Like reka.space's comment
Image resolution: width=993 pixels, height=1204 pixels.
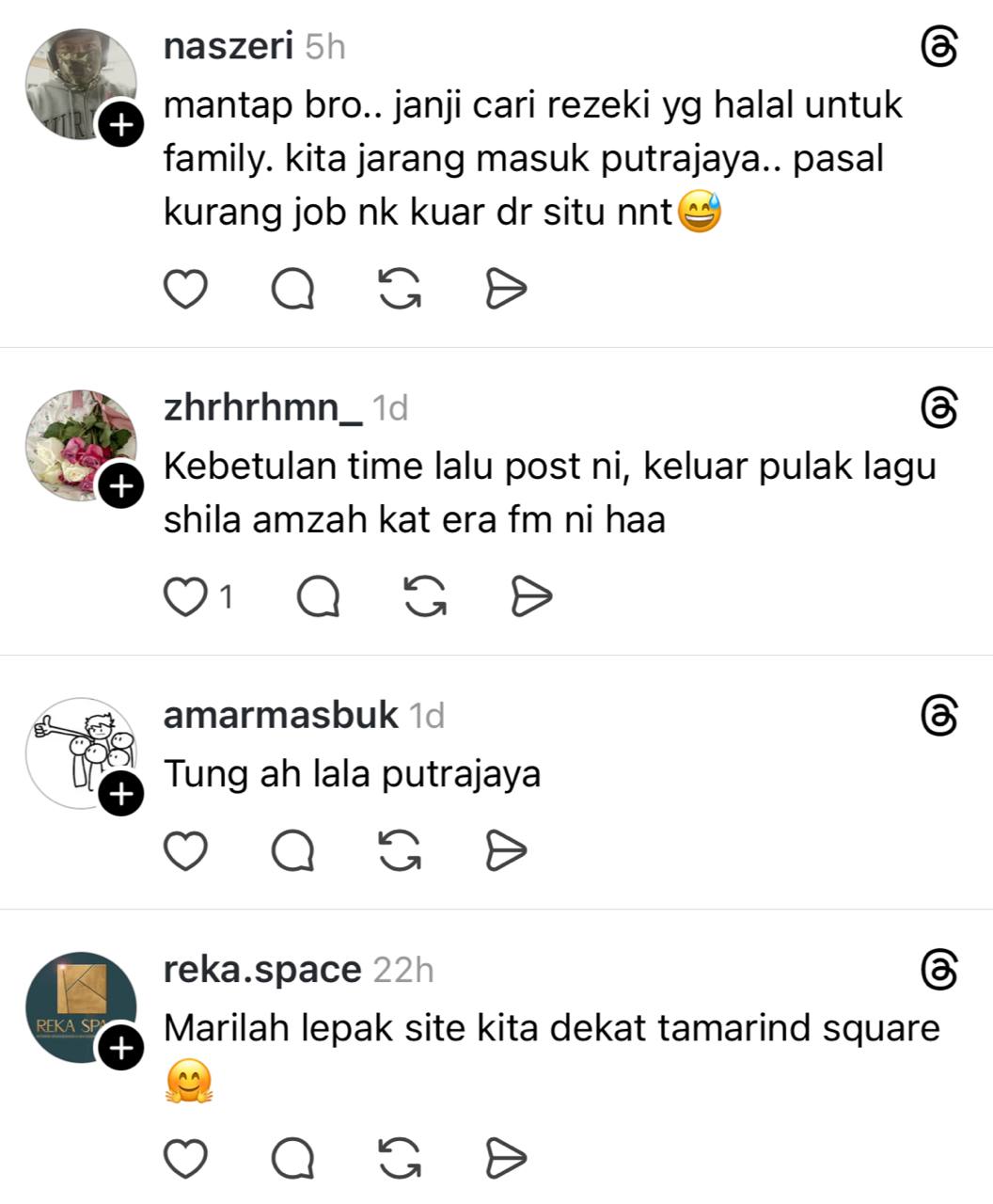(185, 1158)
